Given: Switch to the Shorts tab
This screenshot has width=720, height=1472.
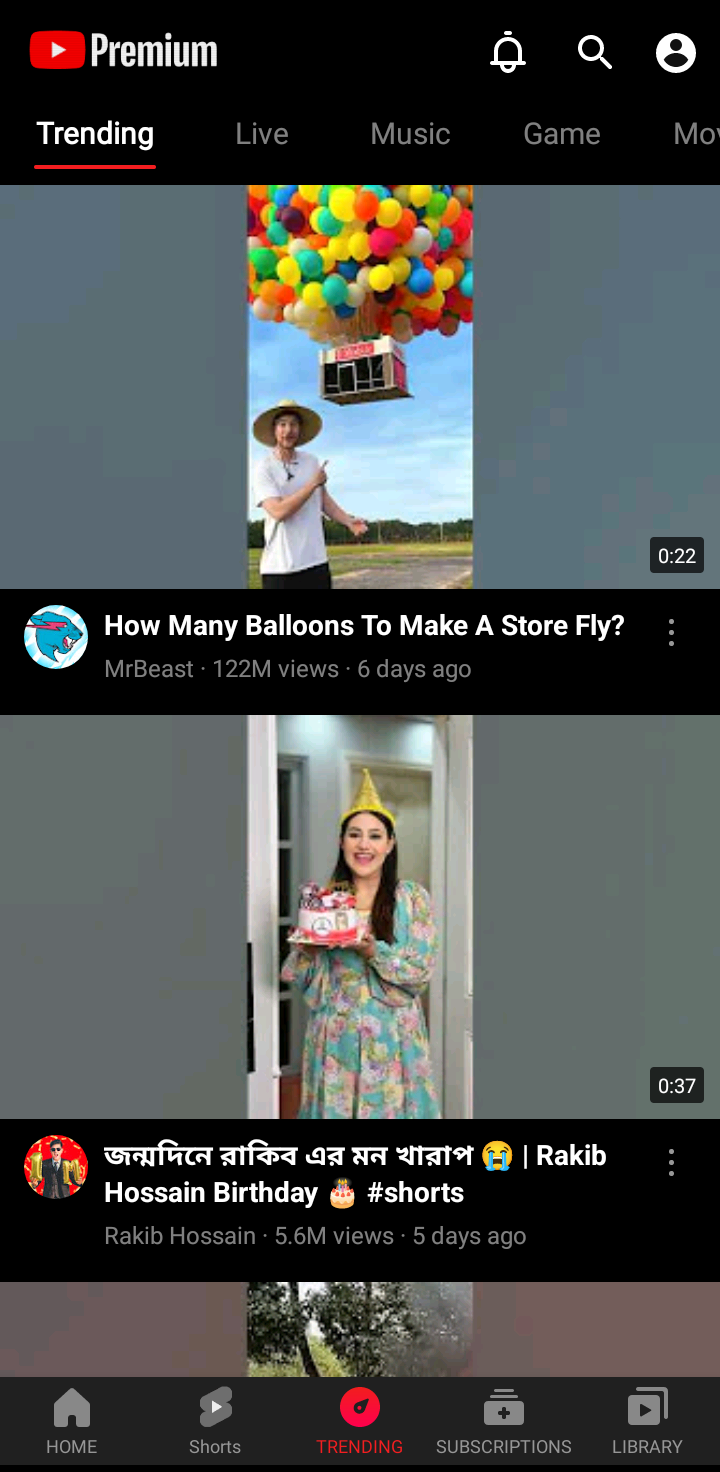Looking at the screenshot, I should click(x=215, y=1421).
